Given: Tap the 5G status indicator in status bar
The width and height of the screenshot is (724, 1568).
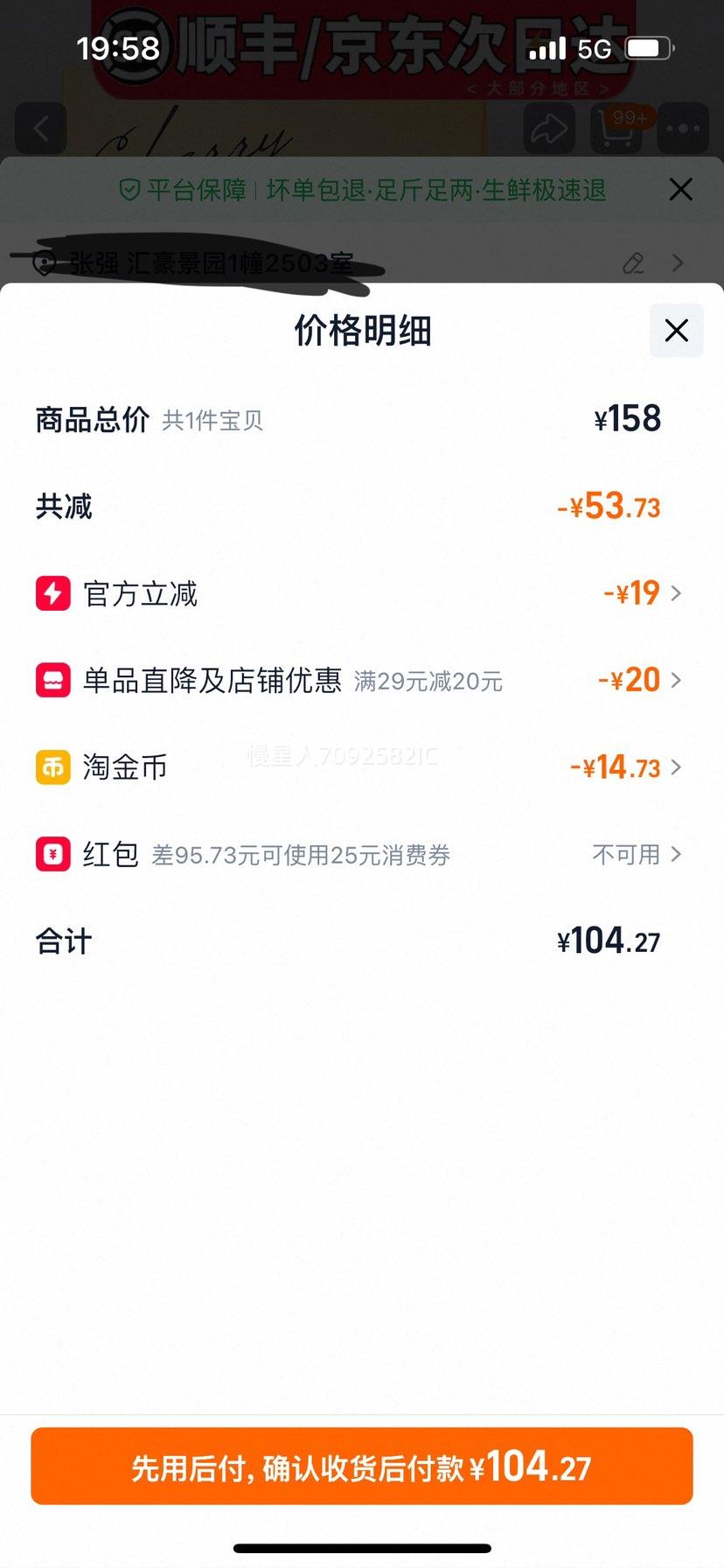Looking at the screenshot, I should pos(595,49).
